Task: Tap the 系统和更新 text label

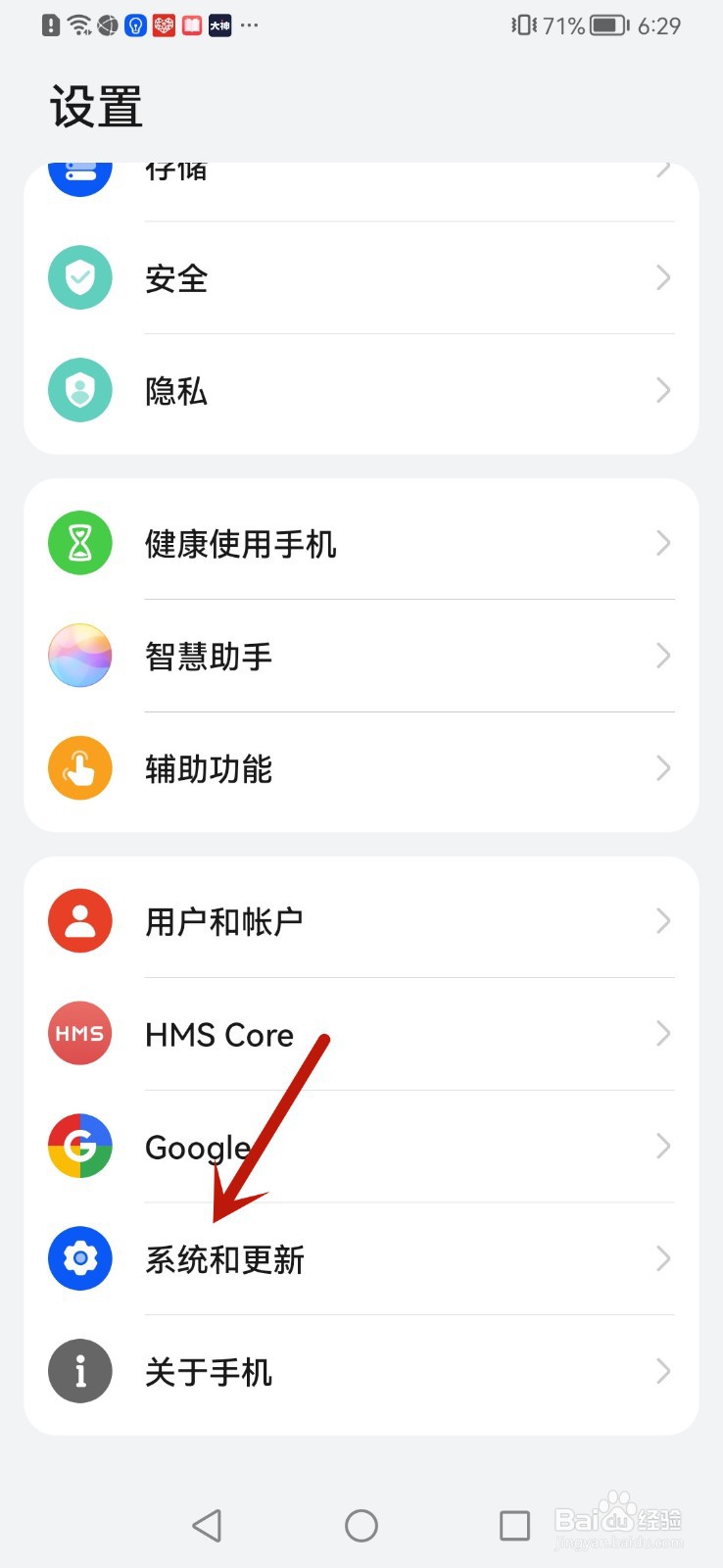Action: click(224, 1257)
